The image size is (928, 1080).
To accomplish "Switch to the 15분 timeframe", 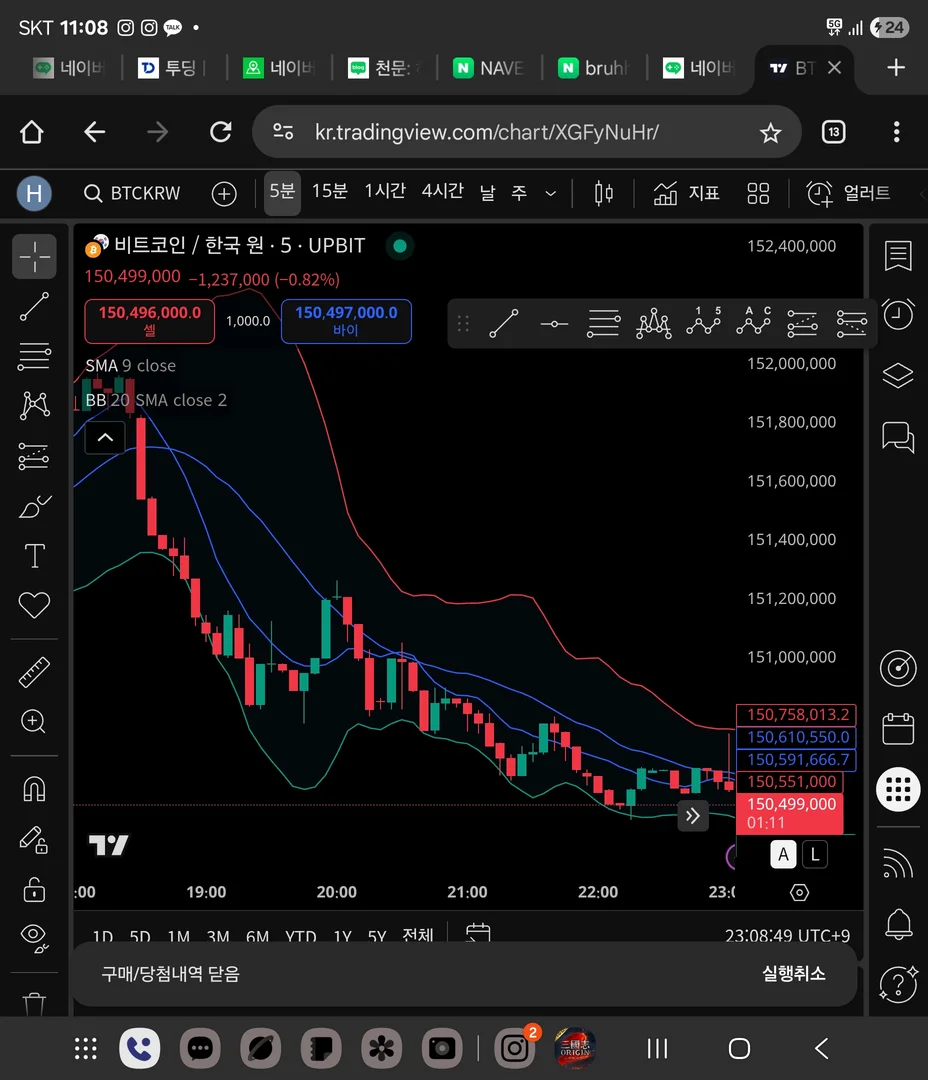I will (329, 192).
